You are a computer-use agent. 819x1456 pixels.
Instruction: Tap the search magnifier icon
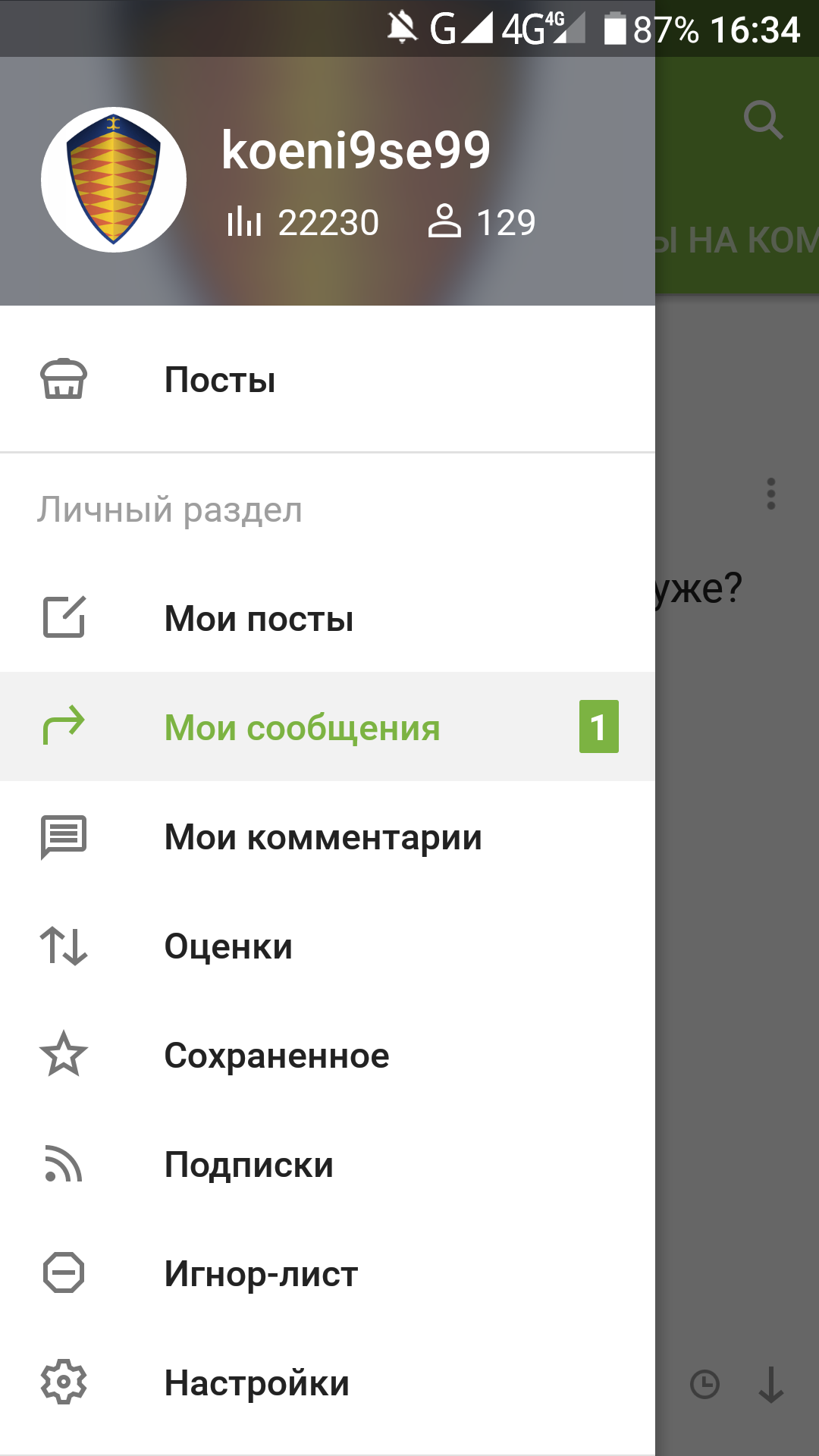pos(763,120)
